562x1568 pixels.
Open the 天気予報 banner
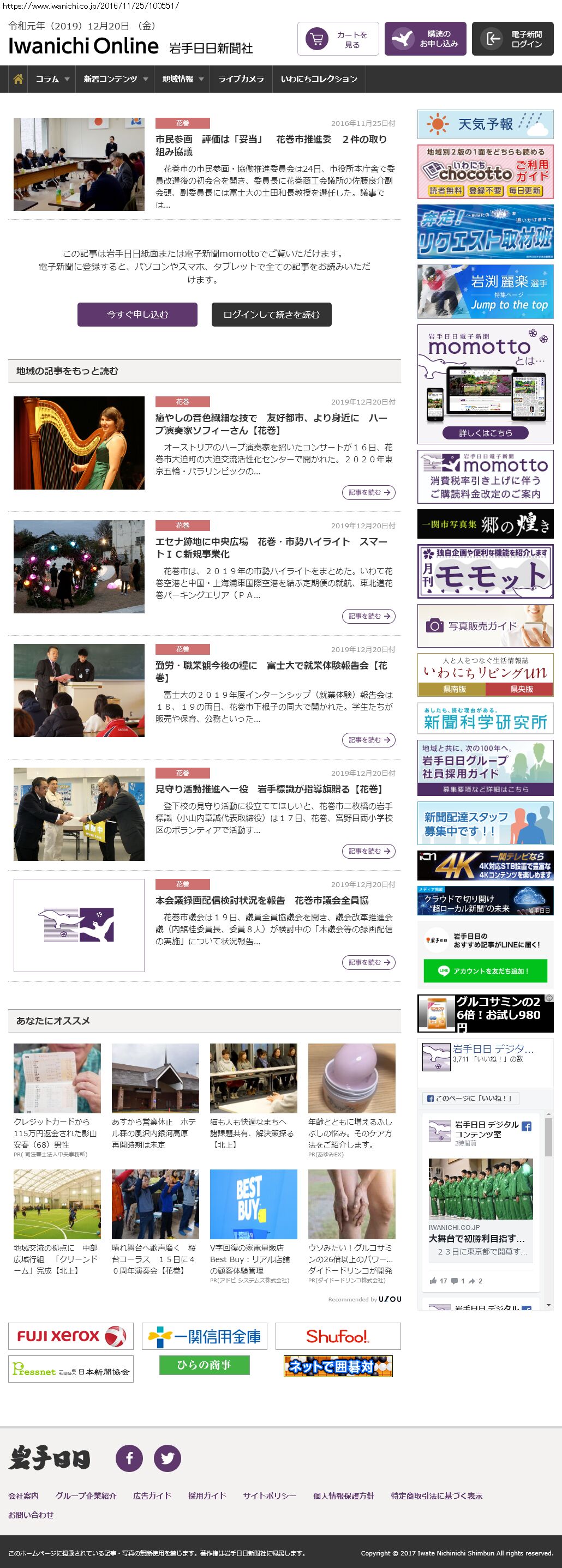point(485,124)
